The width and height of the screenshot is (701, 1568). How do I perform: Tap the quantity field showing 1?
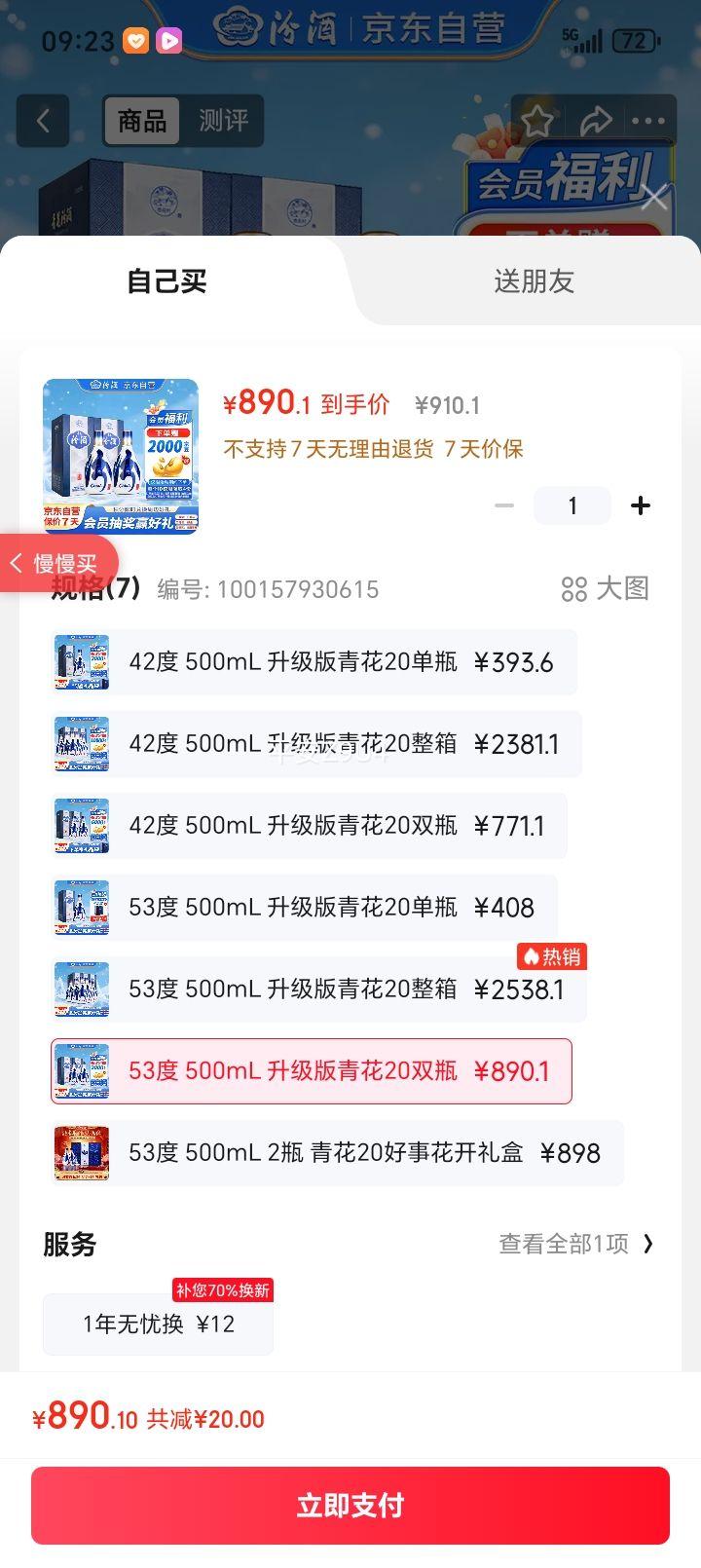coord(572,505)
